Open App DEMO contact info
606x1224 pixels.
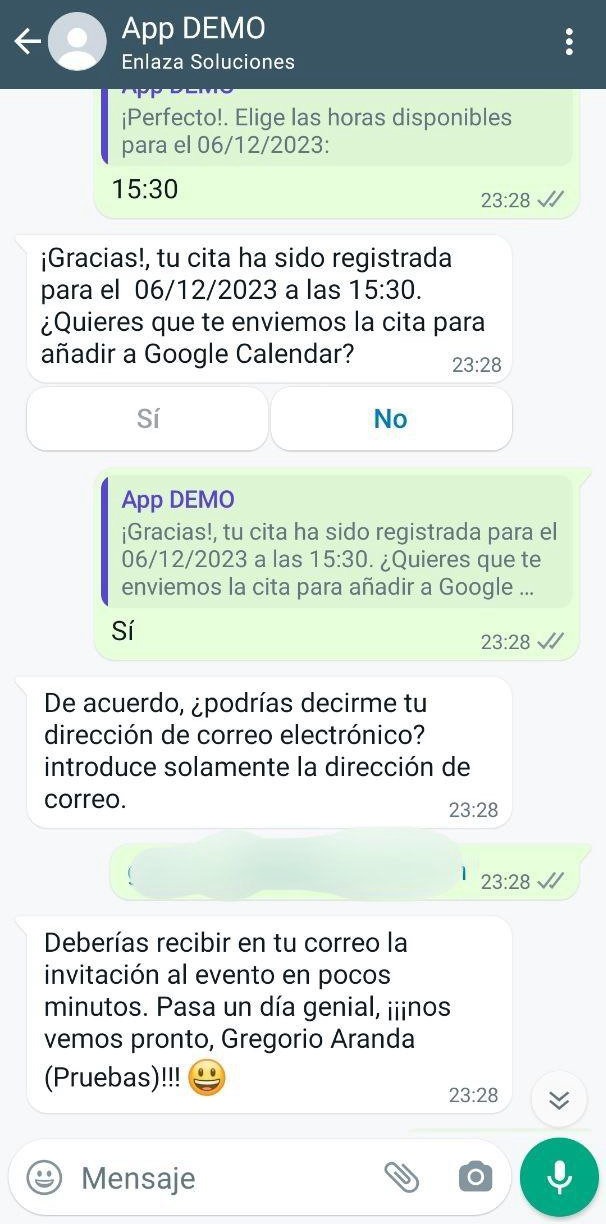[x=208, y=43]
